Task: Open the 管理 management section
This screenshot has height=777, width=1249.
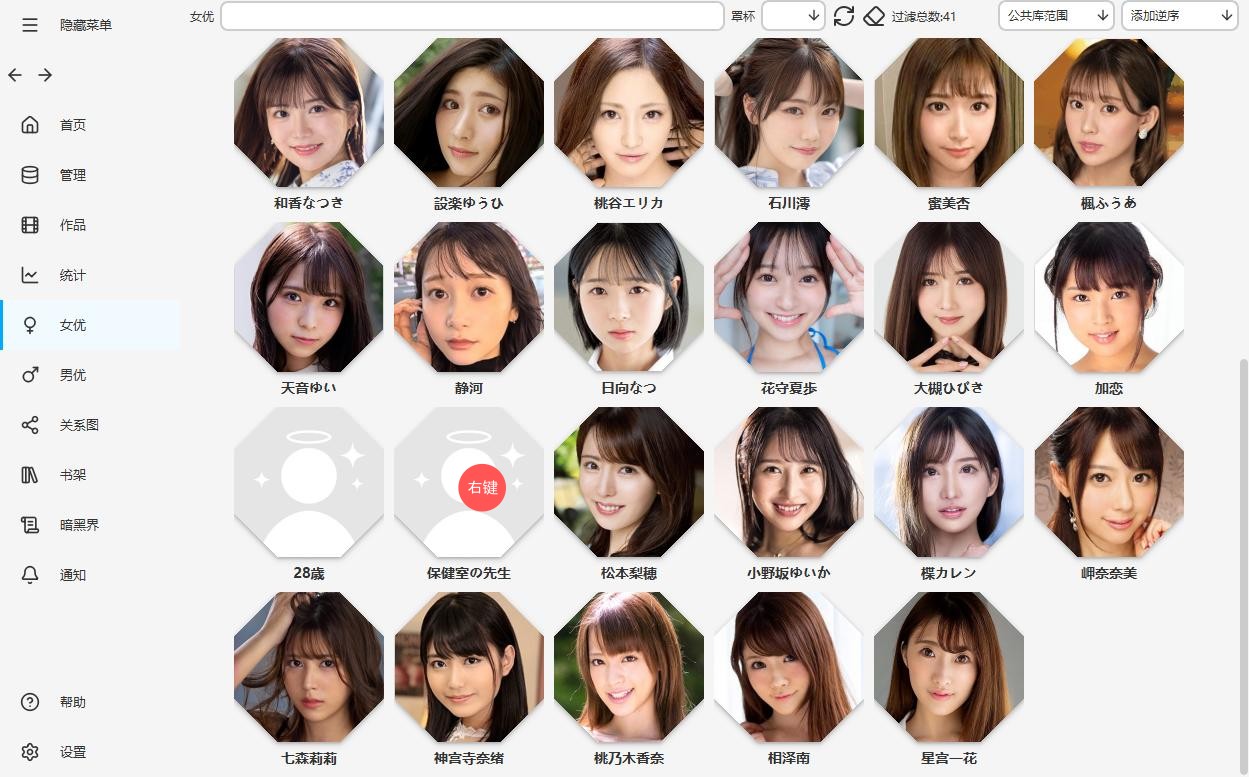Action: pos(72,175)
